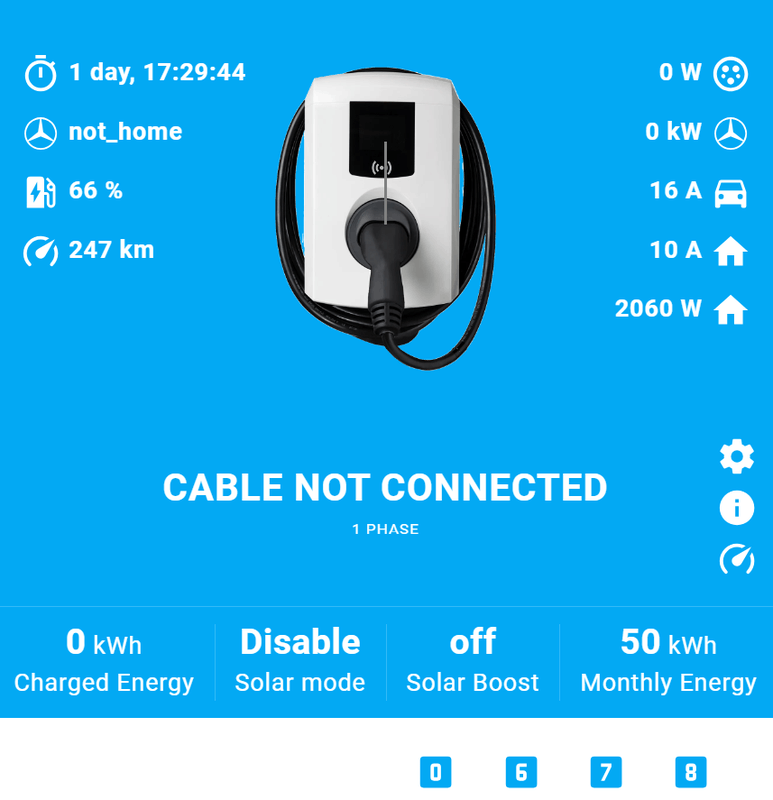Tap the 8 numbered button
This screenshot has height=800, width=773.
pyautogui.click(x=690, y=772)
